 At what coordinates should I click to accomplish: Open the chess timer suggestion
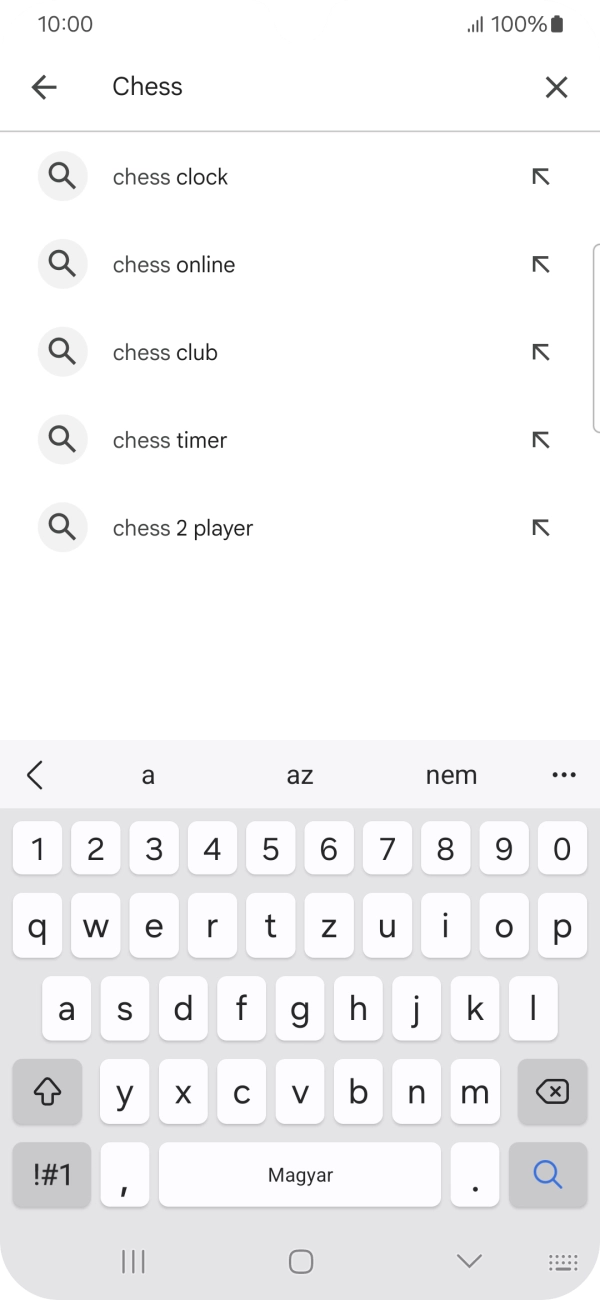(170, 441)
